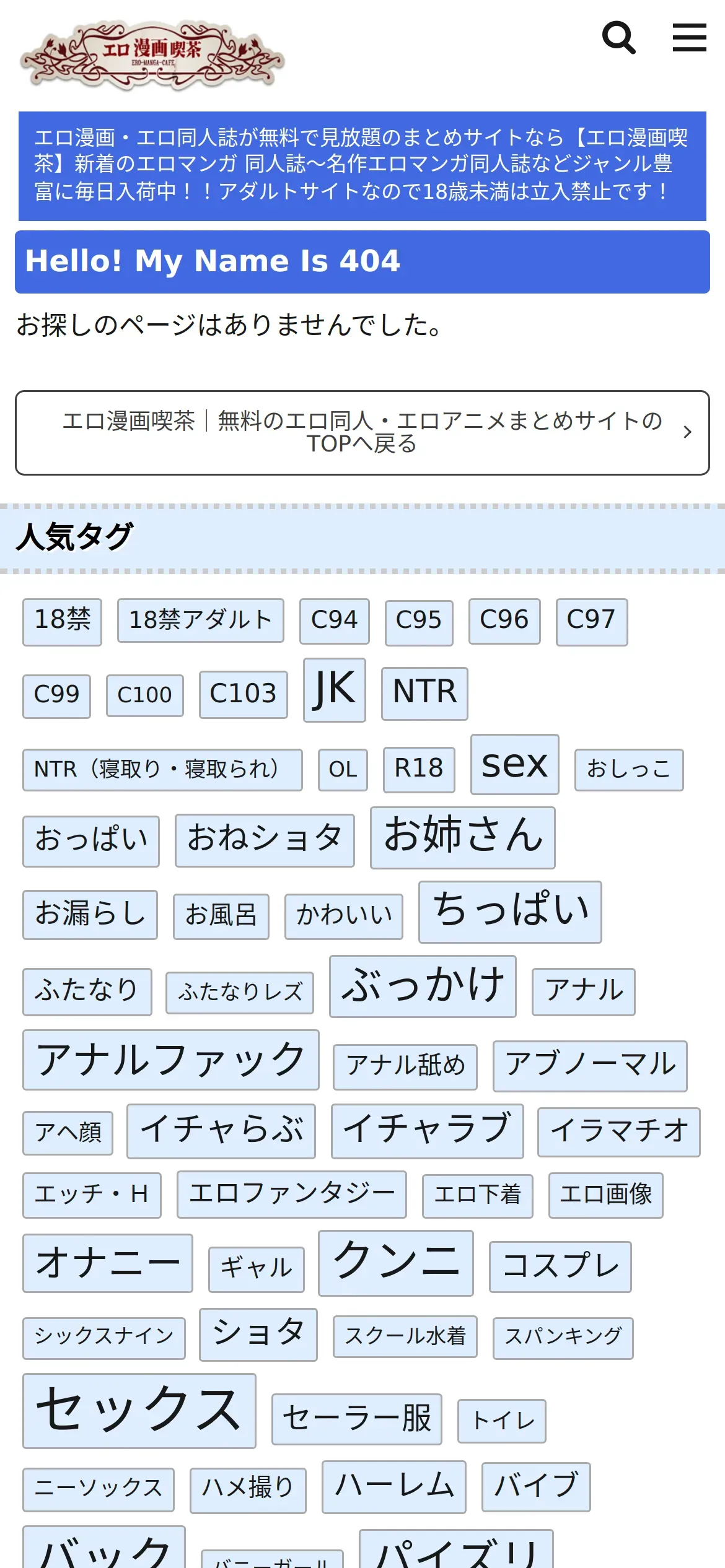Image resolution: width=725 pixels, height=1568 pixels.
Task: Open the C96 tag
Action: tap(504, 621)
